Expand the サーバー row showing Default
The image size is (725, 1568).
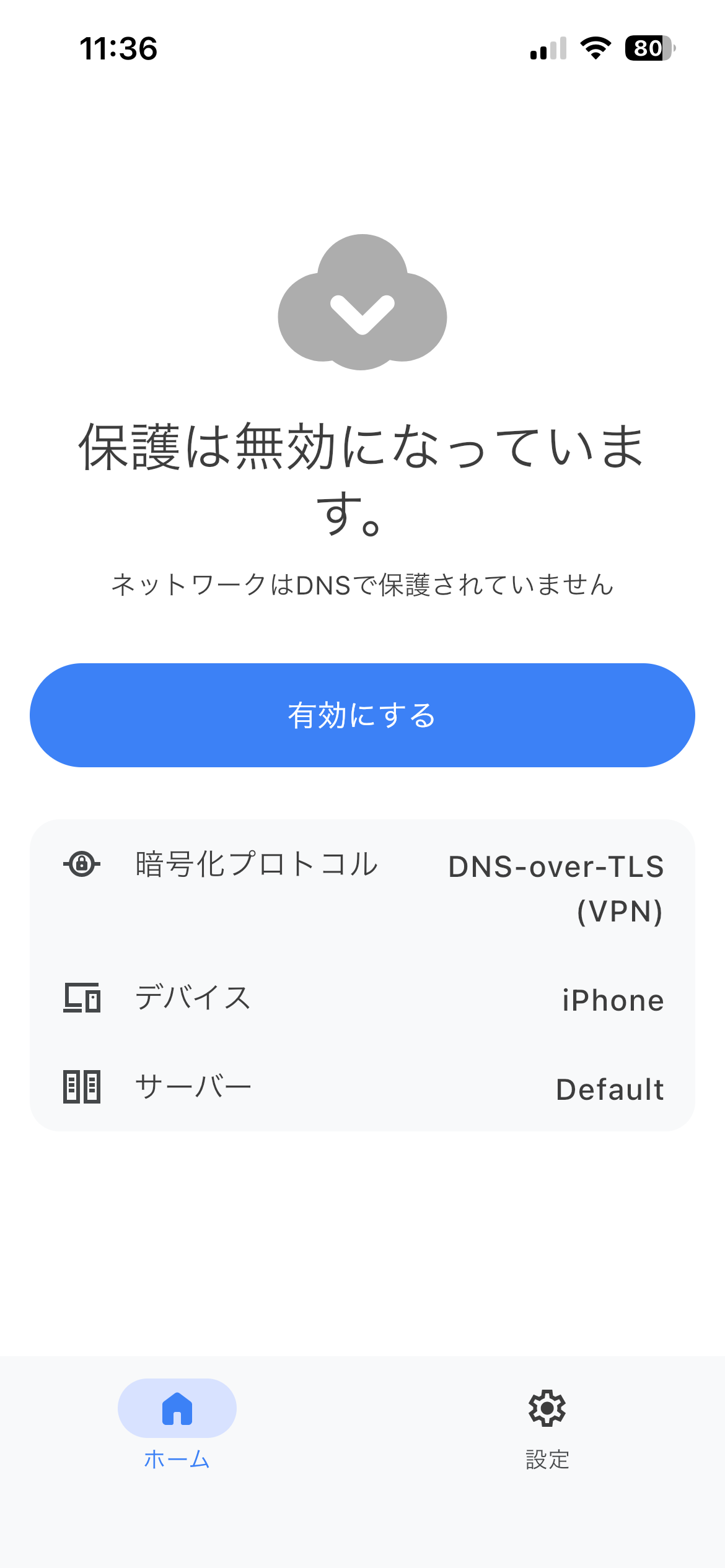(x=362, y=1086)
